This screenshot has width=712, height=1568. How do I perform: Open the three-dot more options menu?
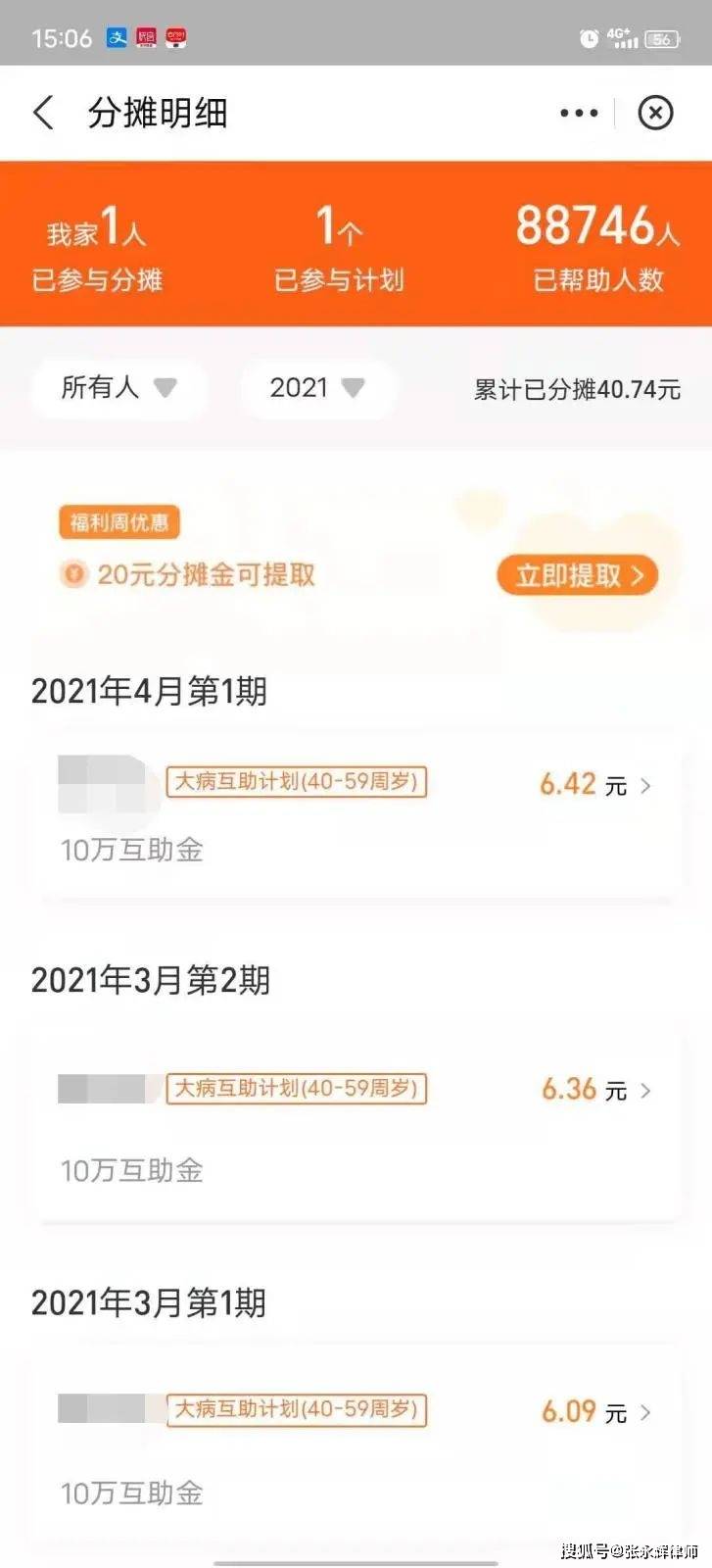tap(579, 113)
